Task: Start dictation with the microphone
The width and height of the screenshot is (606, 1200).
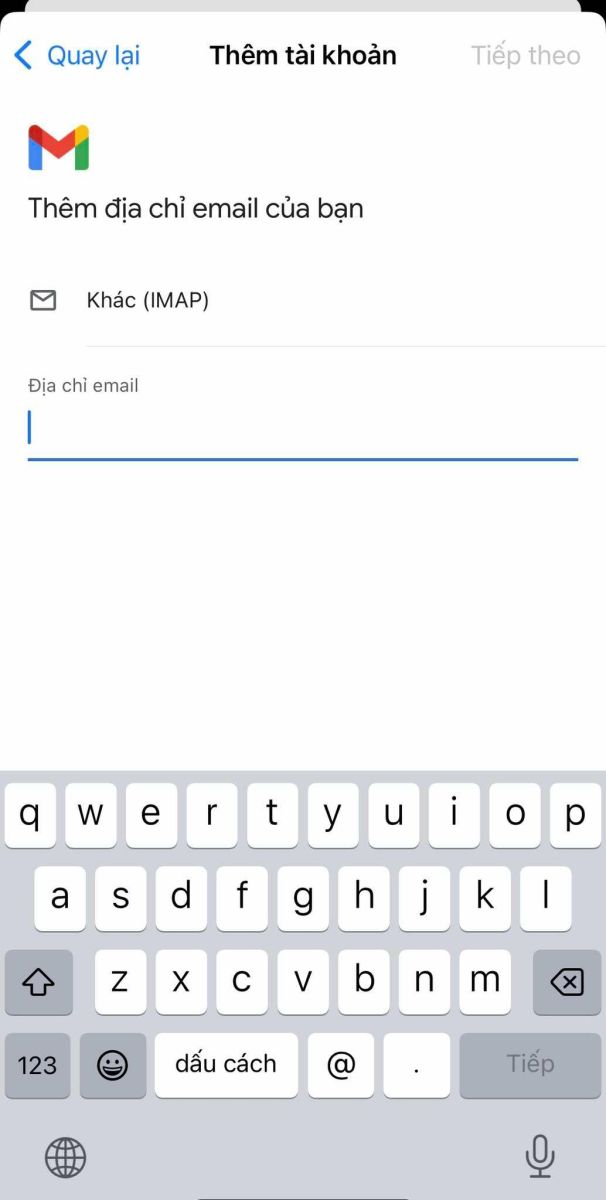Action: 540,1157
